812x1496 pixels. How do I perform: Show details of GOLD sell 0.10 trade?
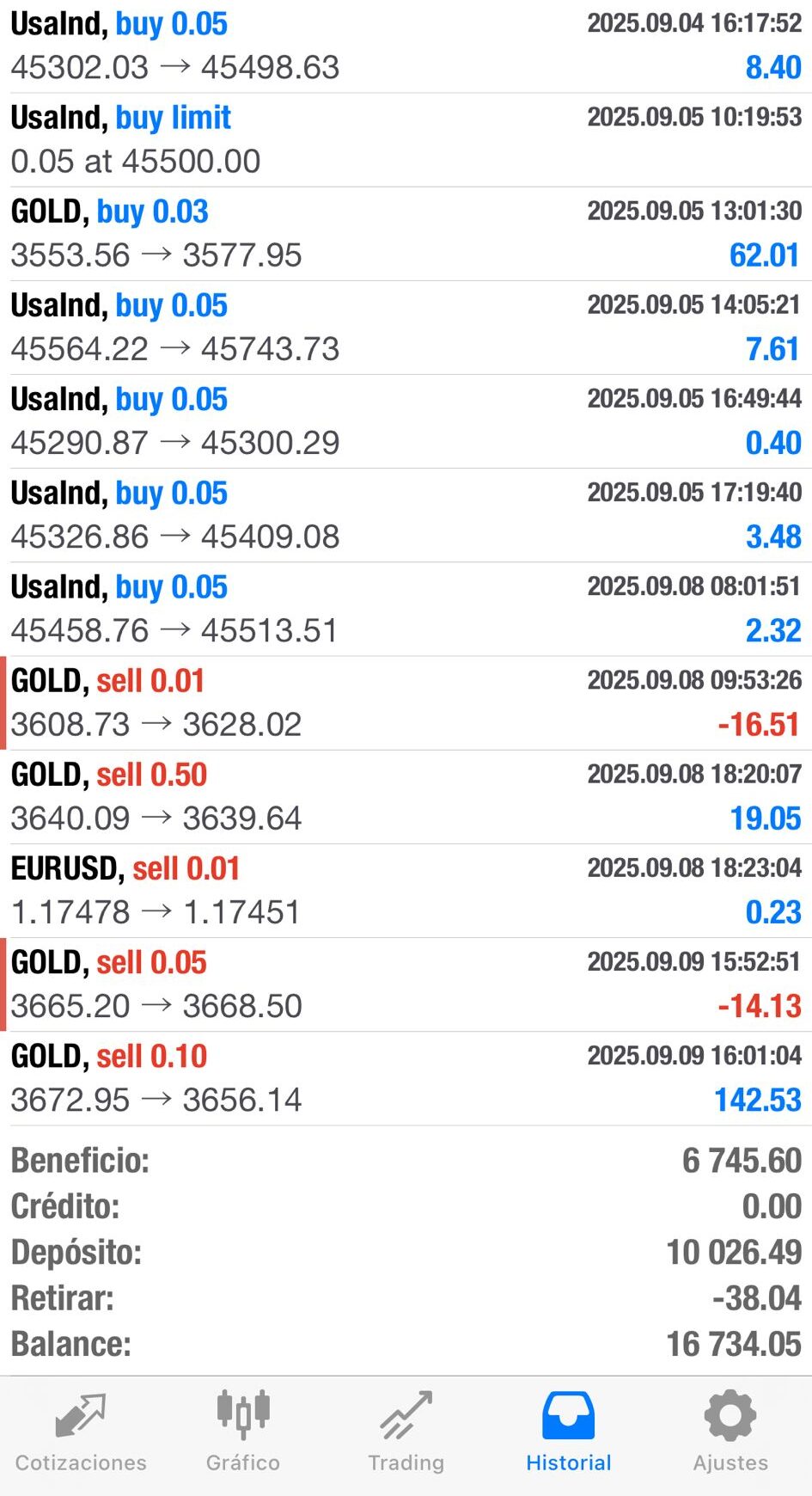click(406, 1077)
